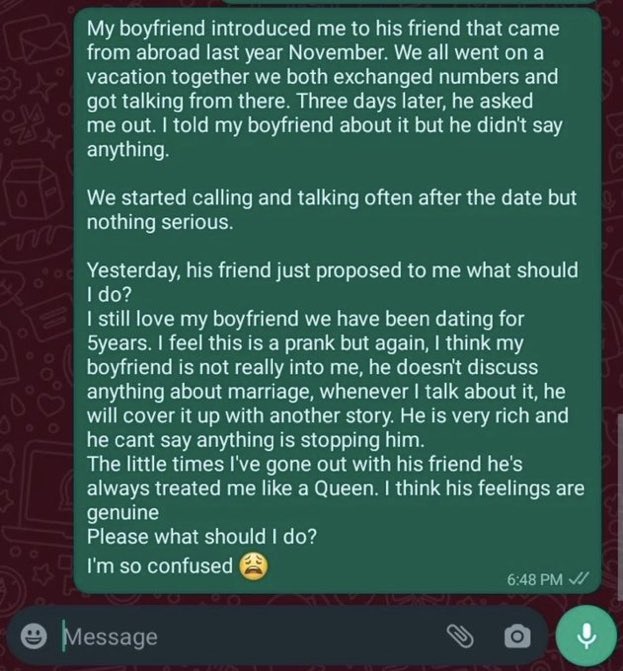Open the camera from the chat bar
Screen dimensions: 623x671
point(517,636)
